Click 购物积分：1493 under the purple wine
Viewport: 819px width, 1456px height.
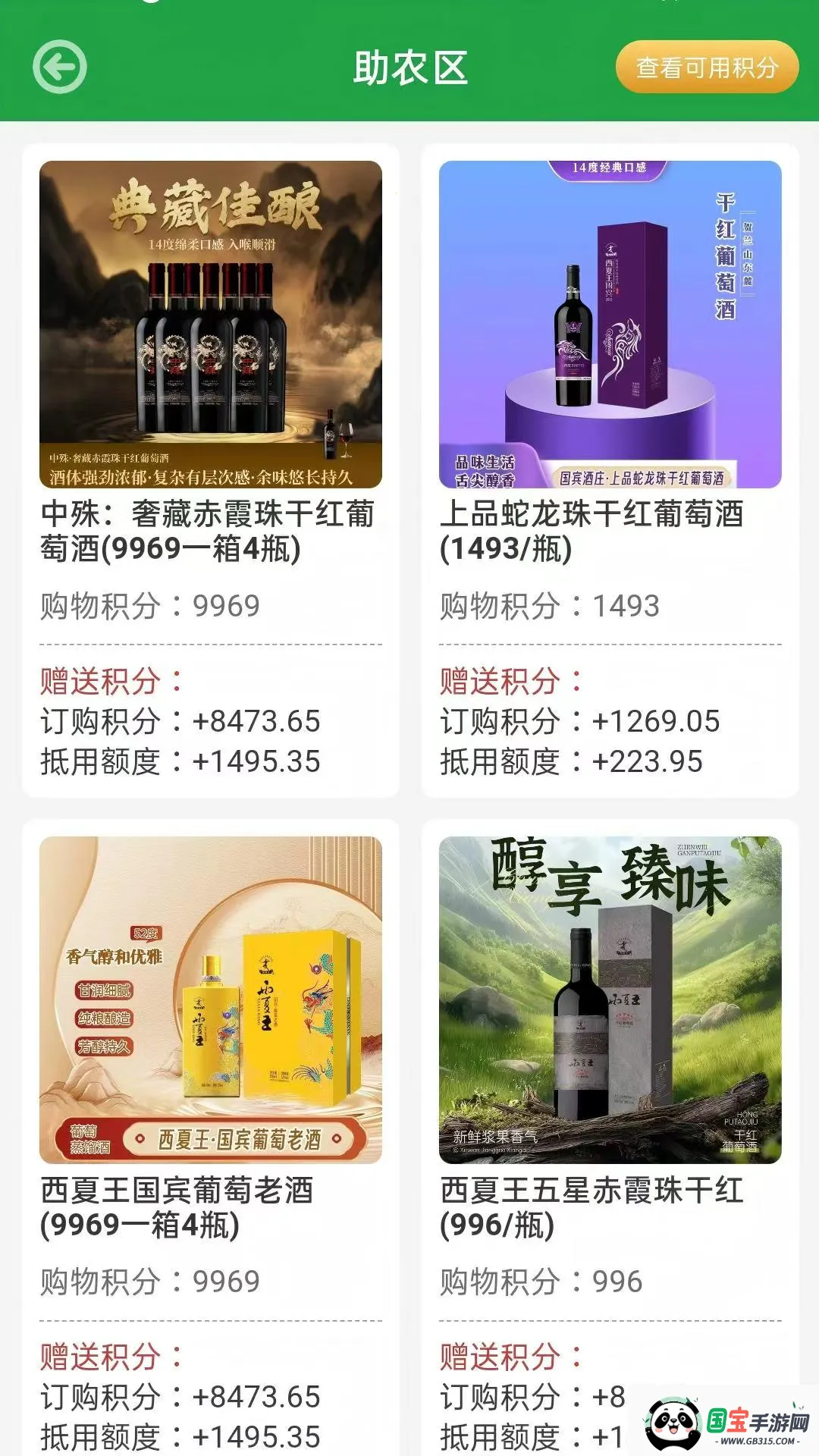tap(551, 603)
